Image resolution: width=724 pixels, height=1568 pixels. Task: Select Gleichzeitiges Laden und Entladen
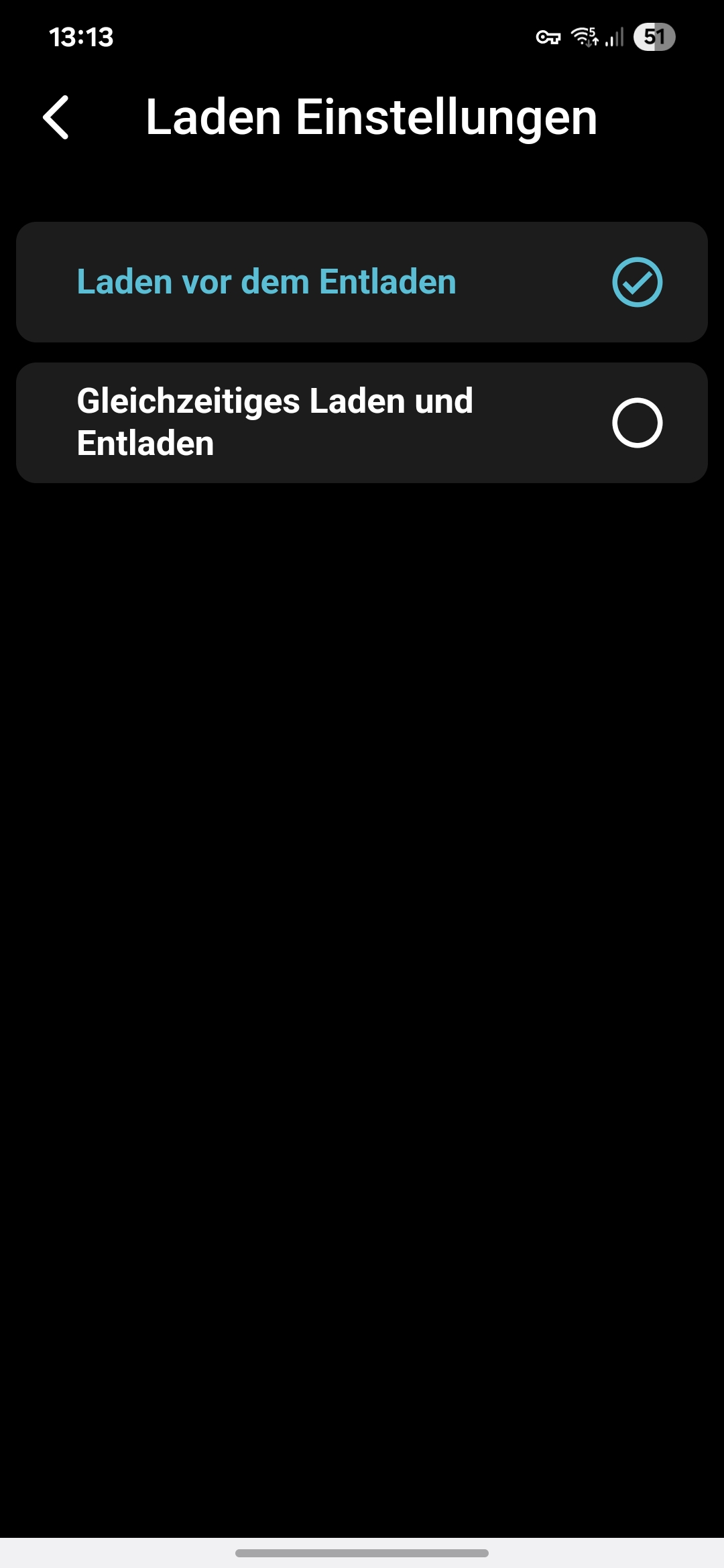click(x=362, y=423)
